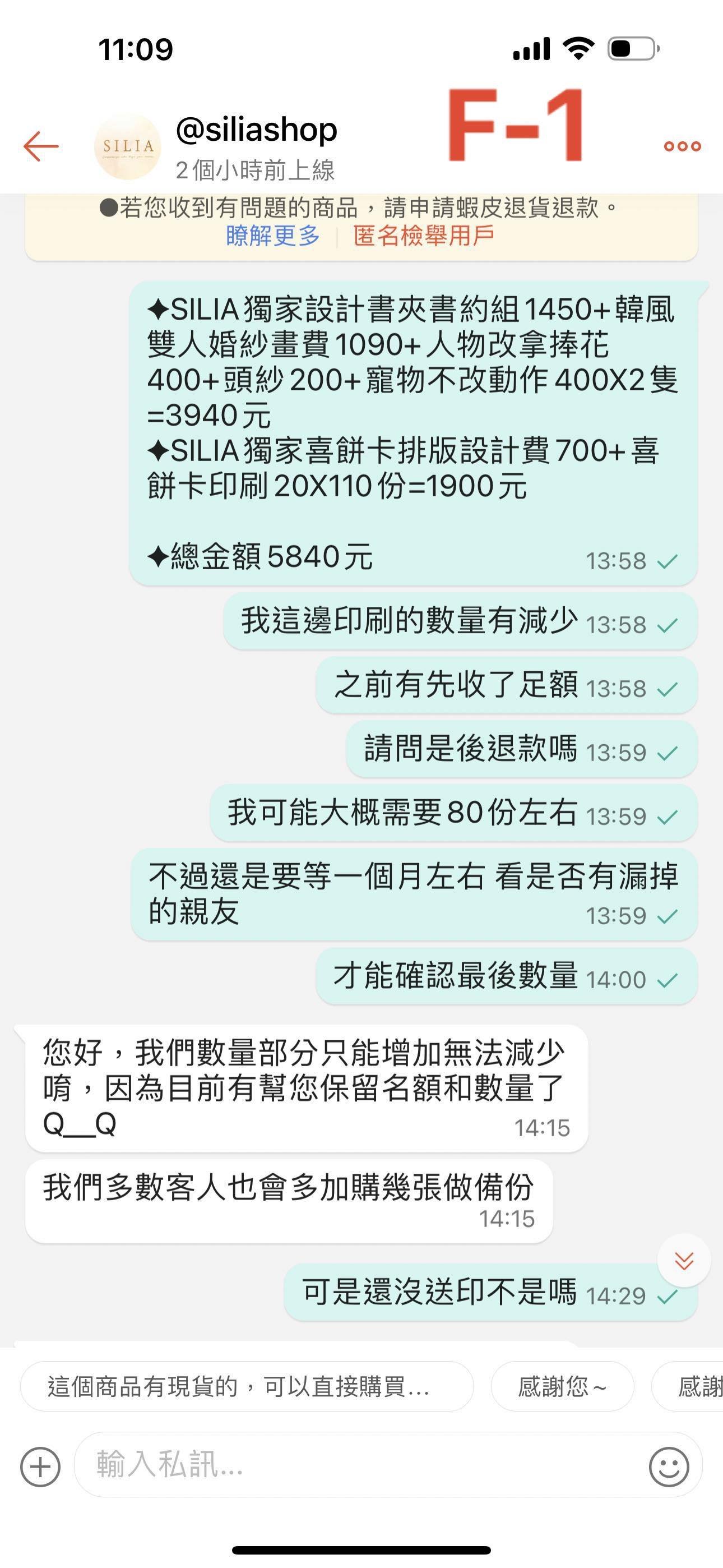Open the three-dot options menu
The image size is (723, 1568).
tap(683, 145)
